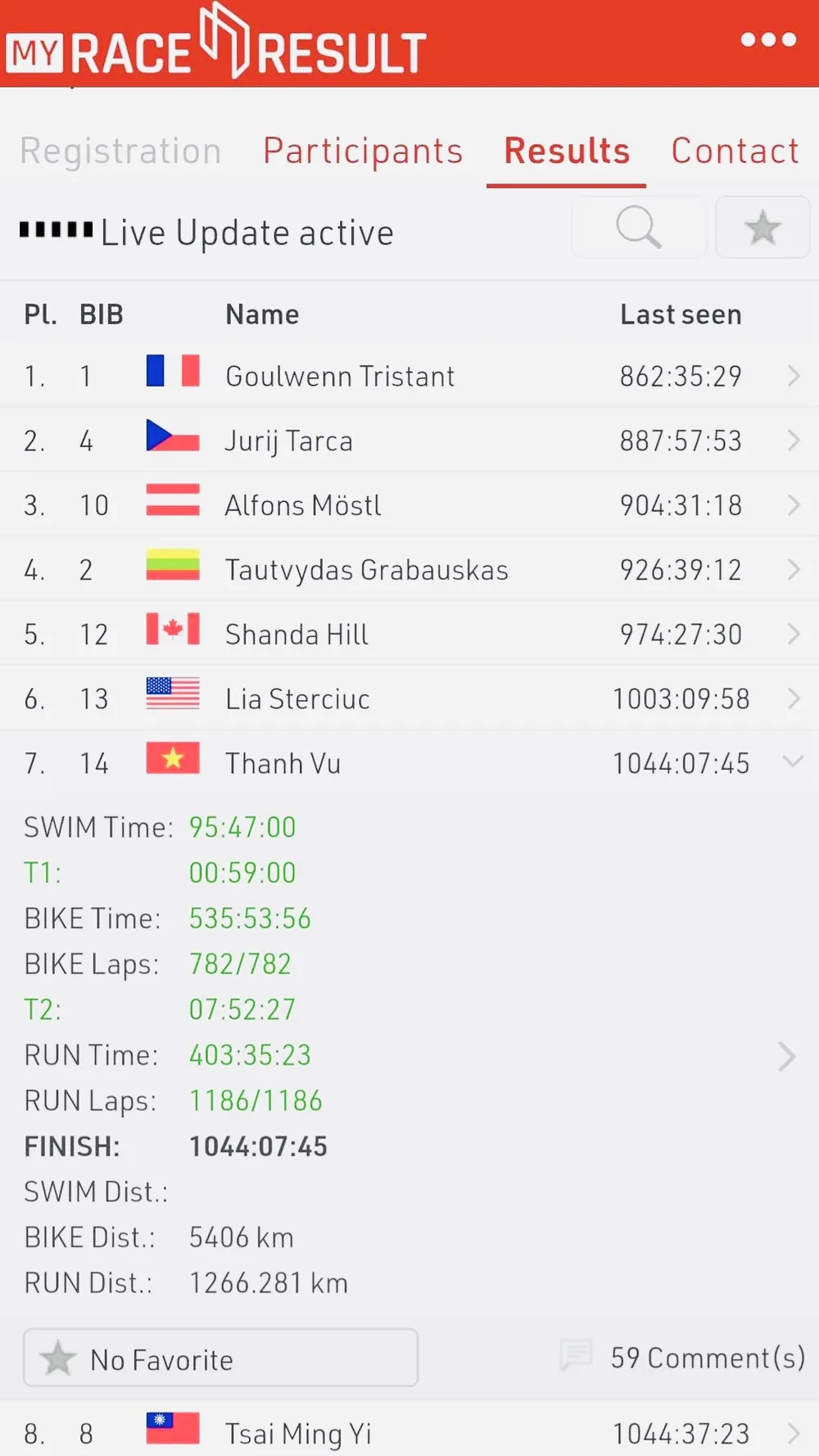Open the three-dot overflow menu
The width and height of the screenshot is (819, 1456).
tap(767, 39)
